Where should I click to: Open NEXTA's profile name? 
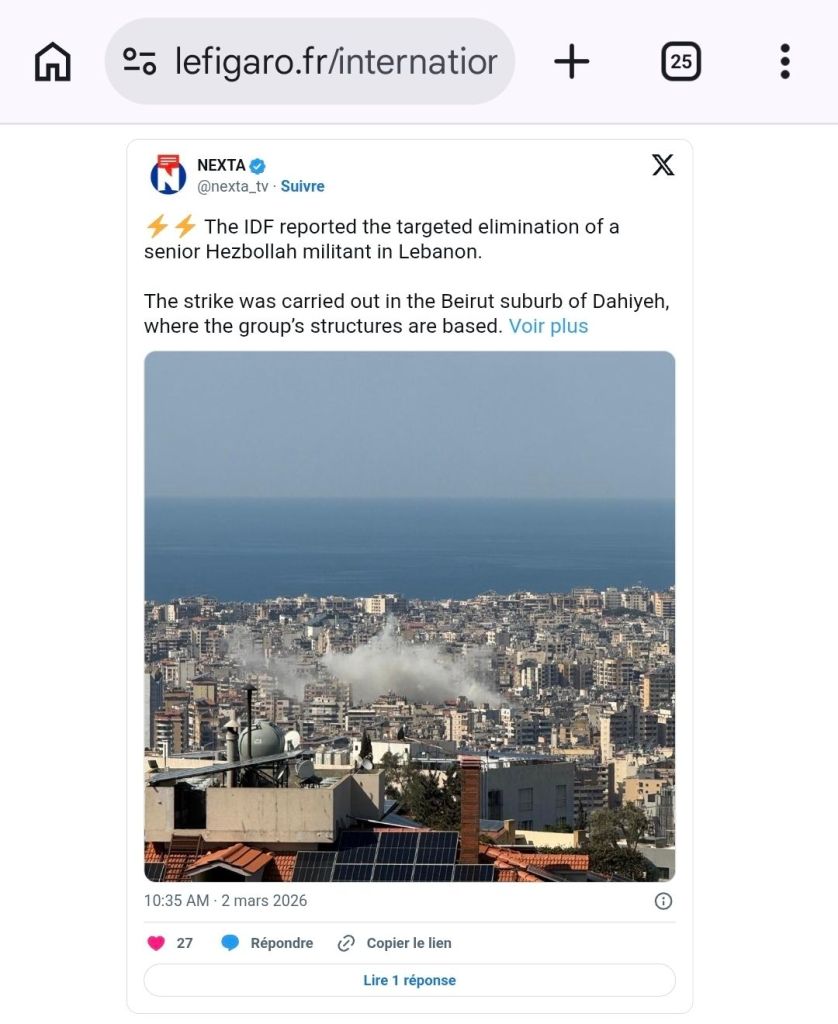click(221, 165)
